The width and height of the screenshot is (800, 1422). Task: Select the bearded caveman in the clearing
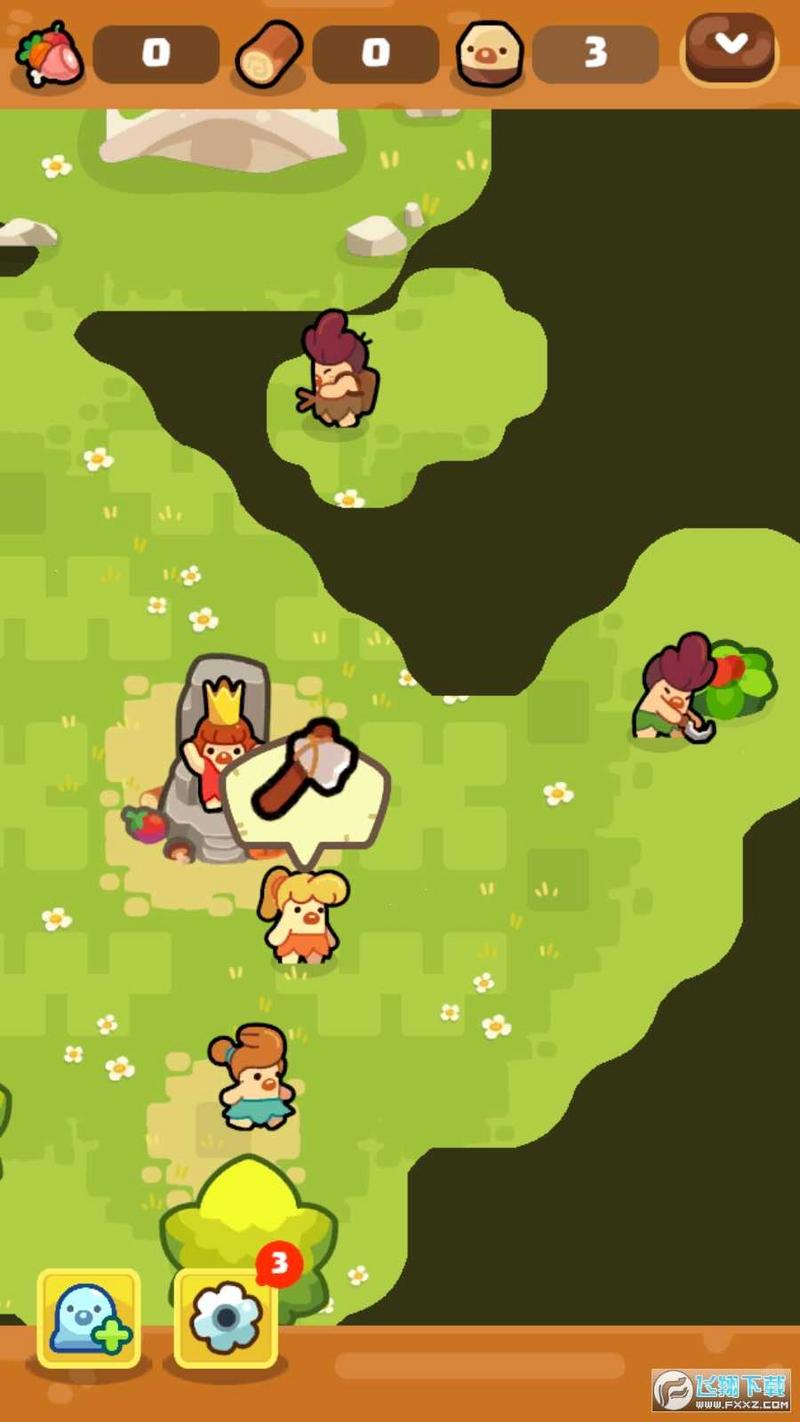pyautogui.click(x=338, y=372)
